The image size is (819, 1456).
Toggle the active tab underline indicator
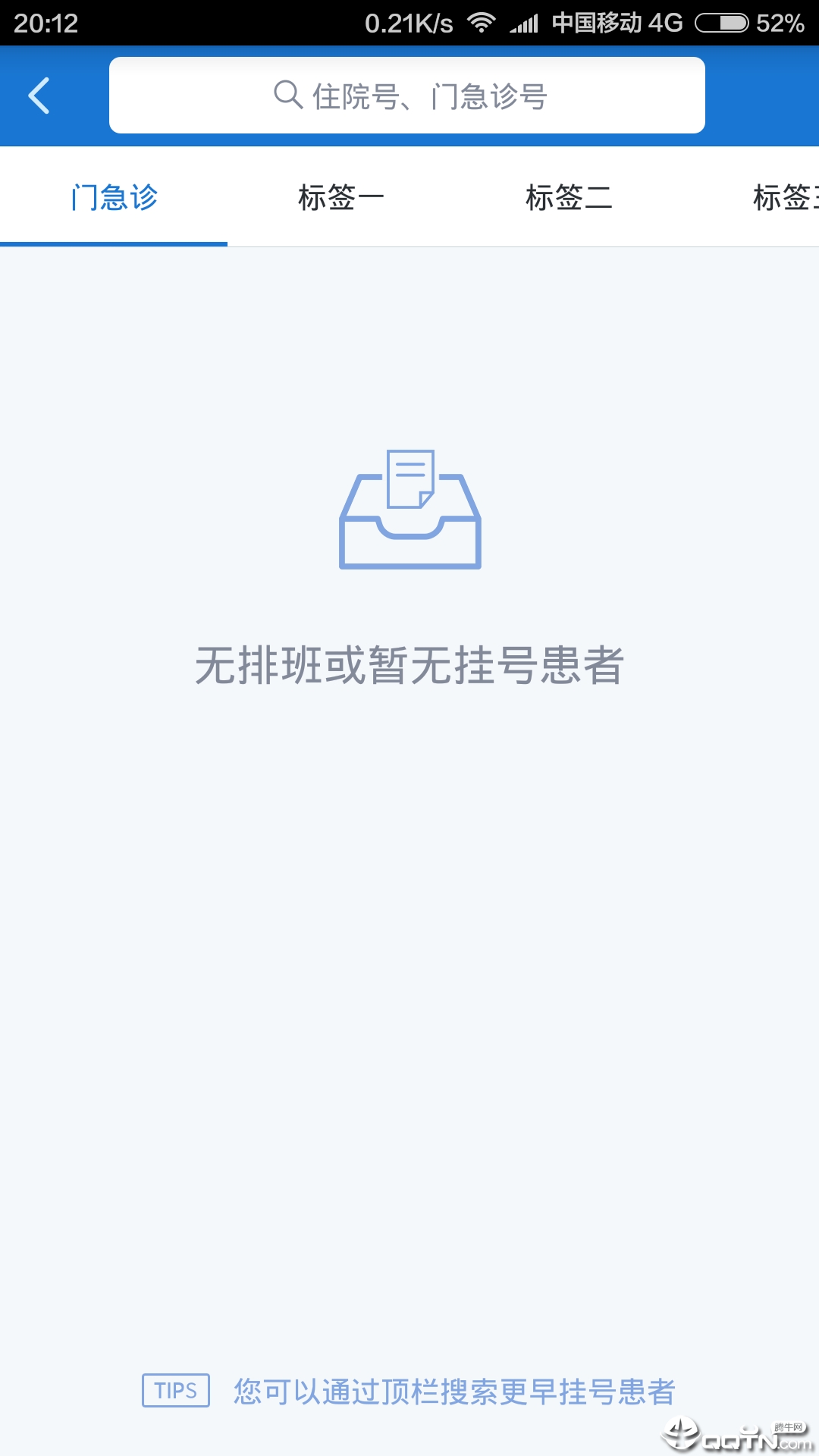click(x=112, y=243)
